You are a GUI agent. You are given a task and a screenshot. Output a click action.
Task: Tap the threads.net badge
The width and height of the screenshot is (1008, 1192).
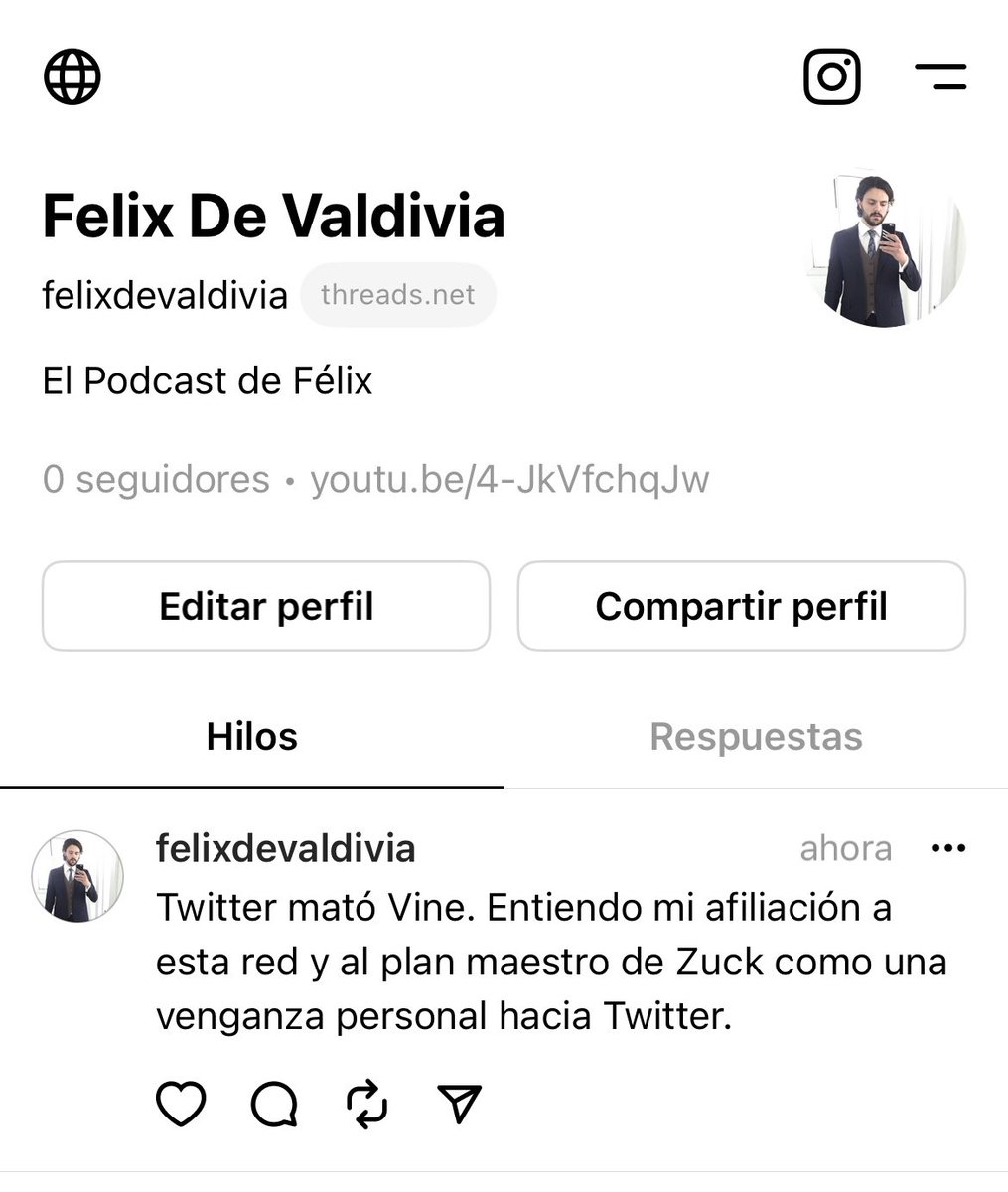[397, 295]
